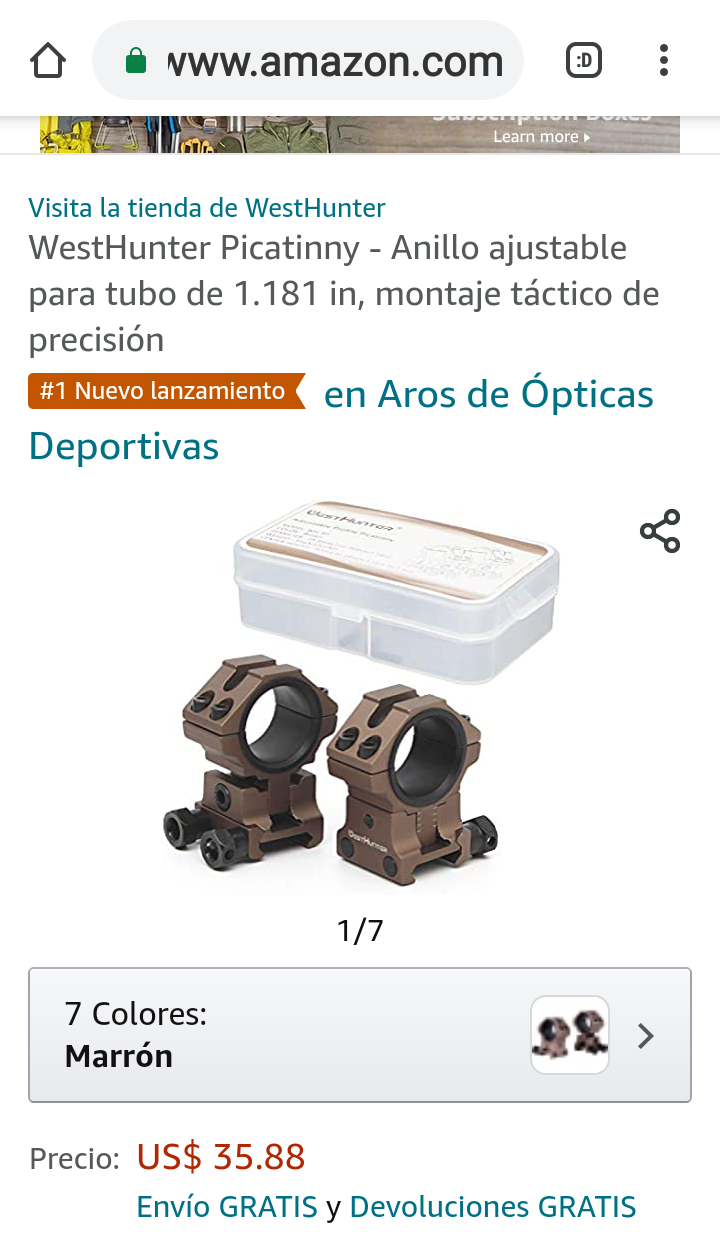Open the browser tab switcher

[x=584, y=62]
